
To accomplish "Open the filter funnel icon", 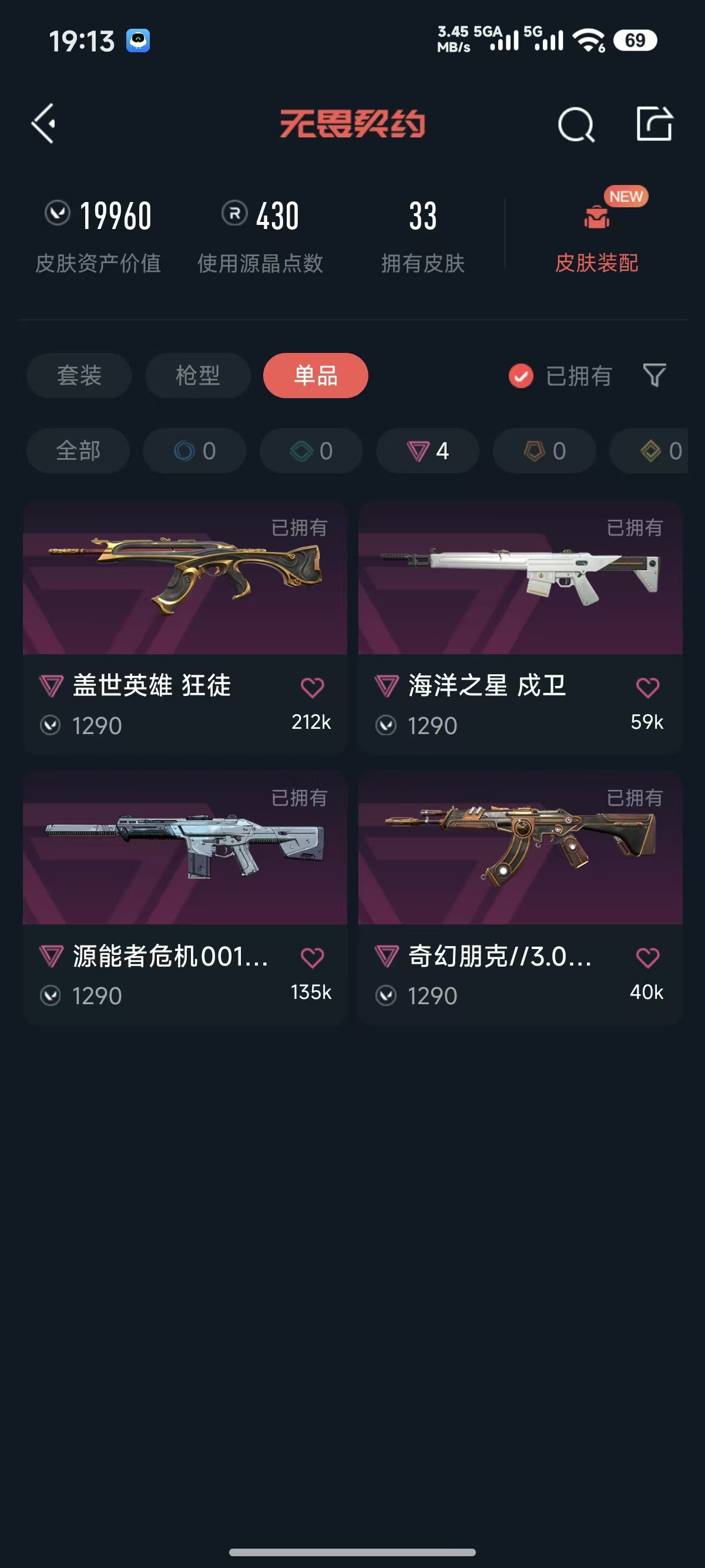I will click(654, 376).
